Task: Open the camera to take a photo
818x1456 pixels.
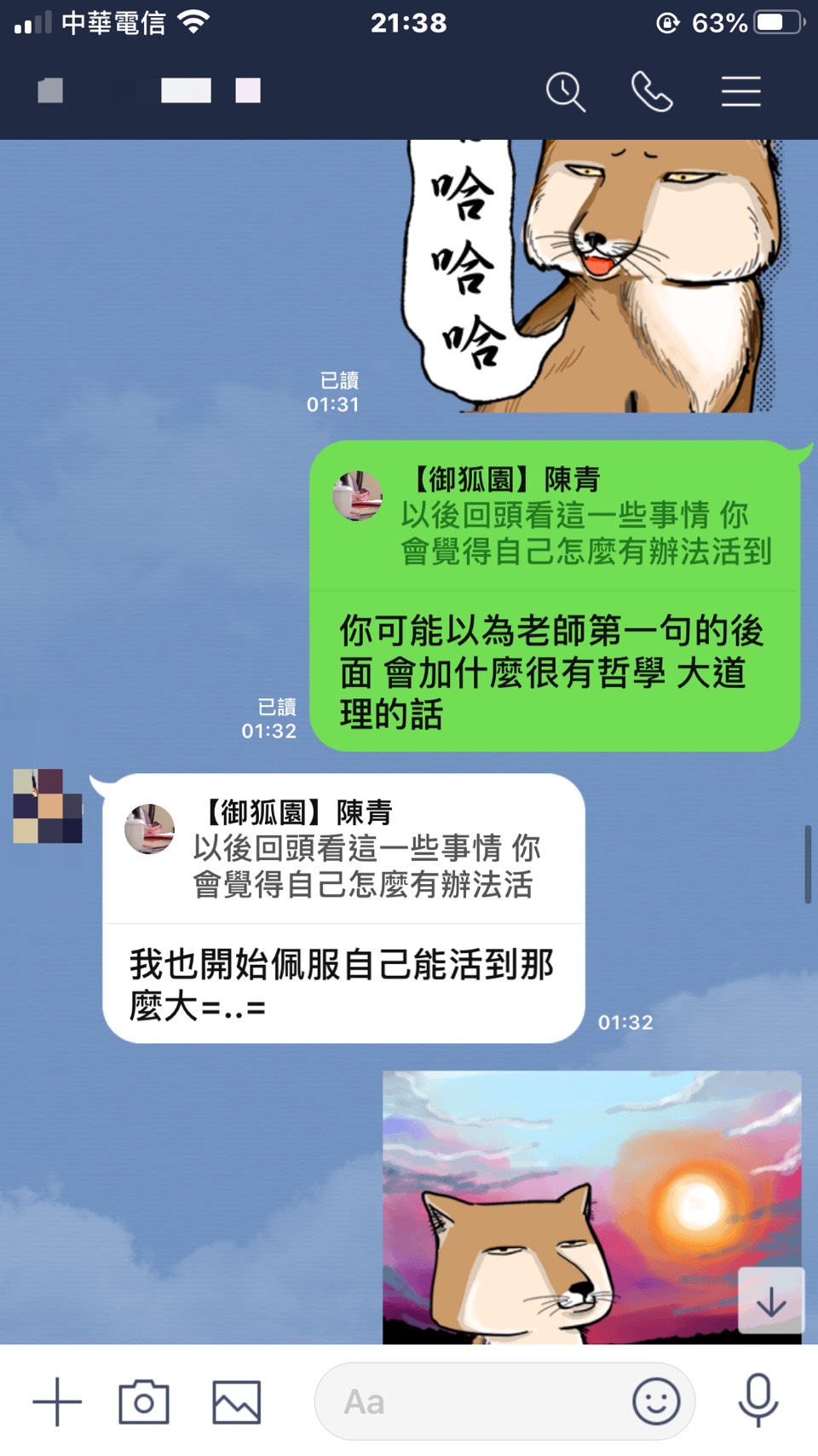Action: coord(143,1401)
